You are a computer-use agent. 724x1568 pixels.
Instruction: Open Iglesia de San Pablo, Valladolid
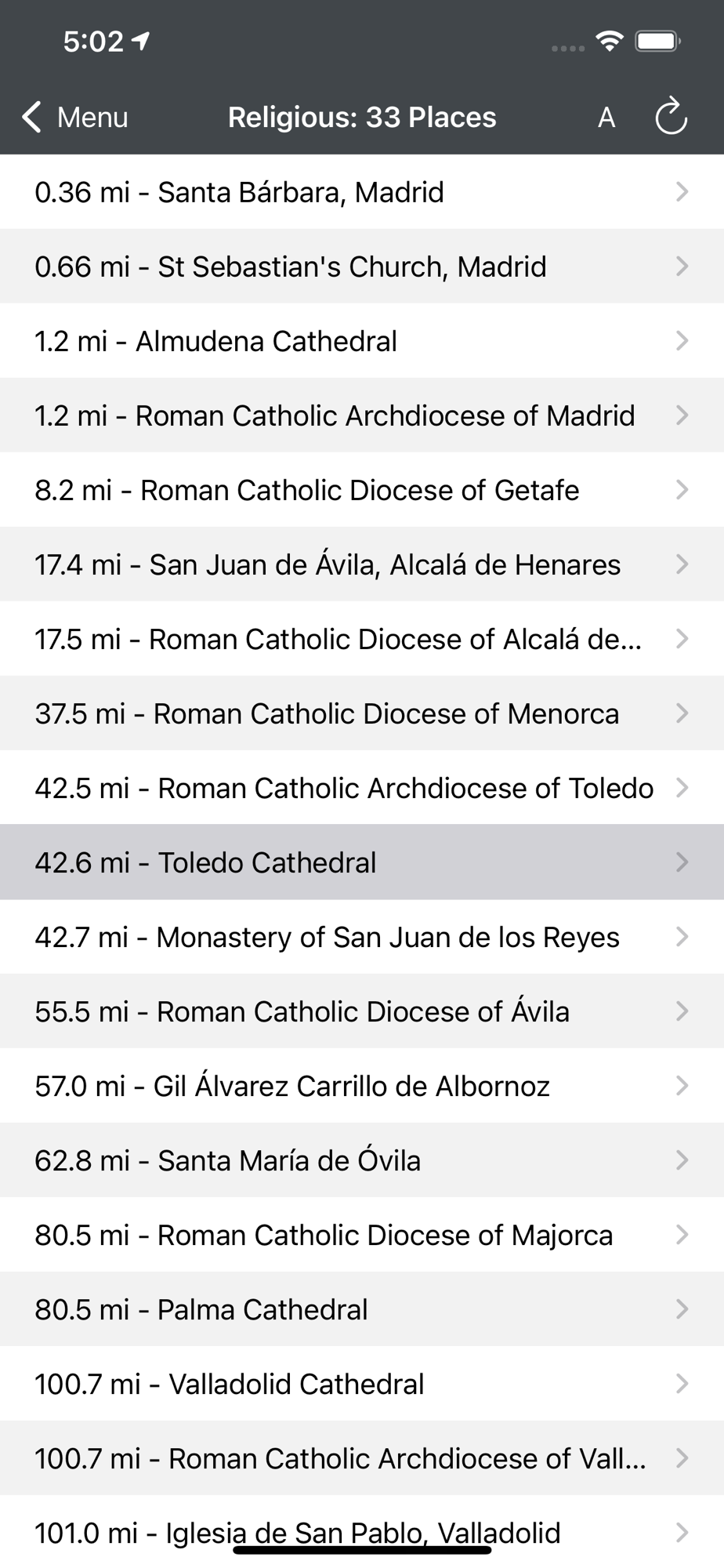[362, 1532]
